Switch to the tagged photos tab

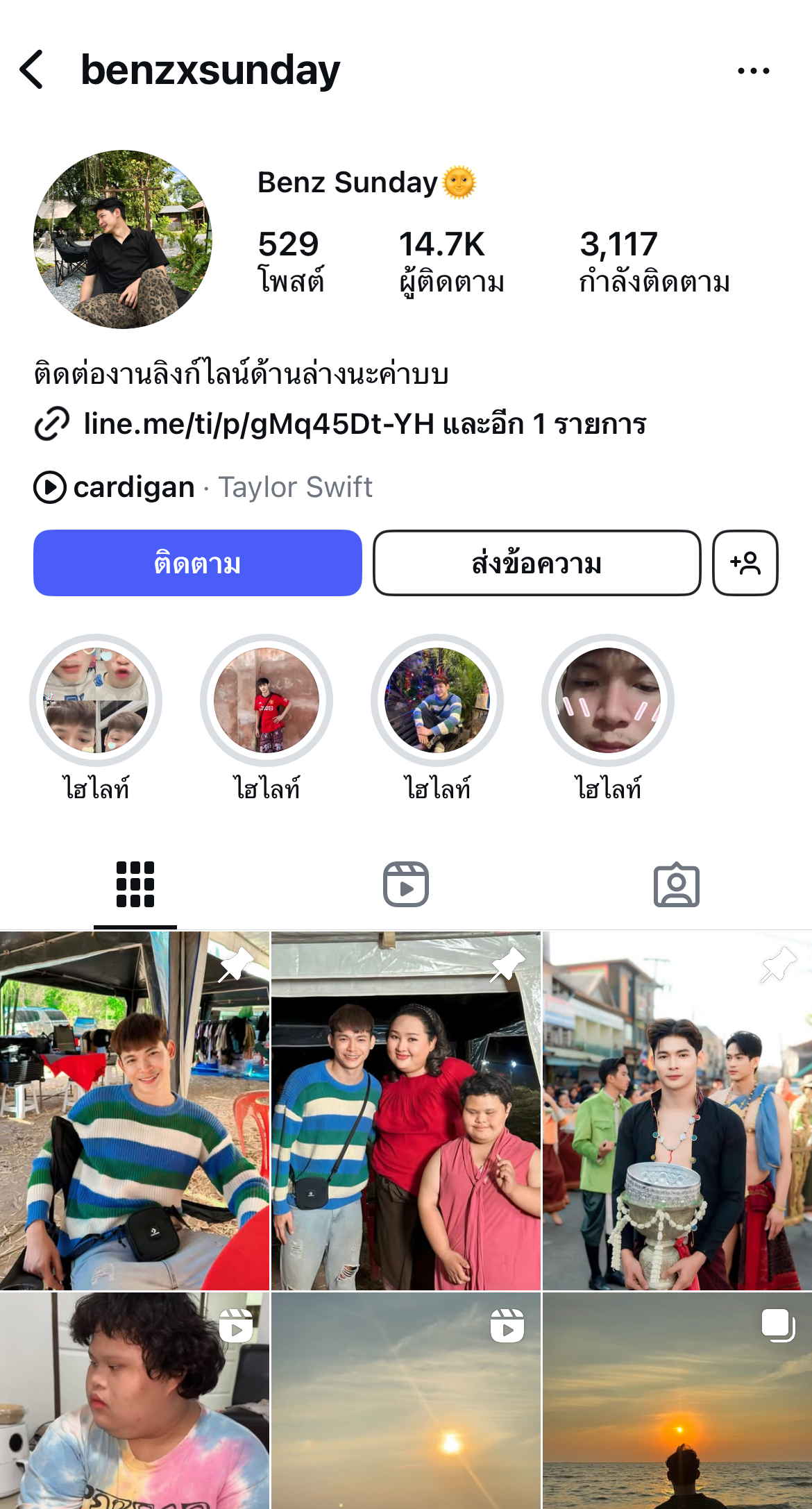point(676,884)
